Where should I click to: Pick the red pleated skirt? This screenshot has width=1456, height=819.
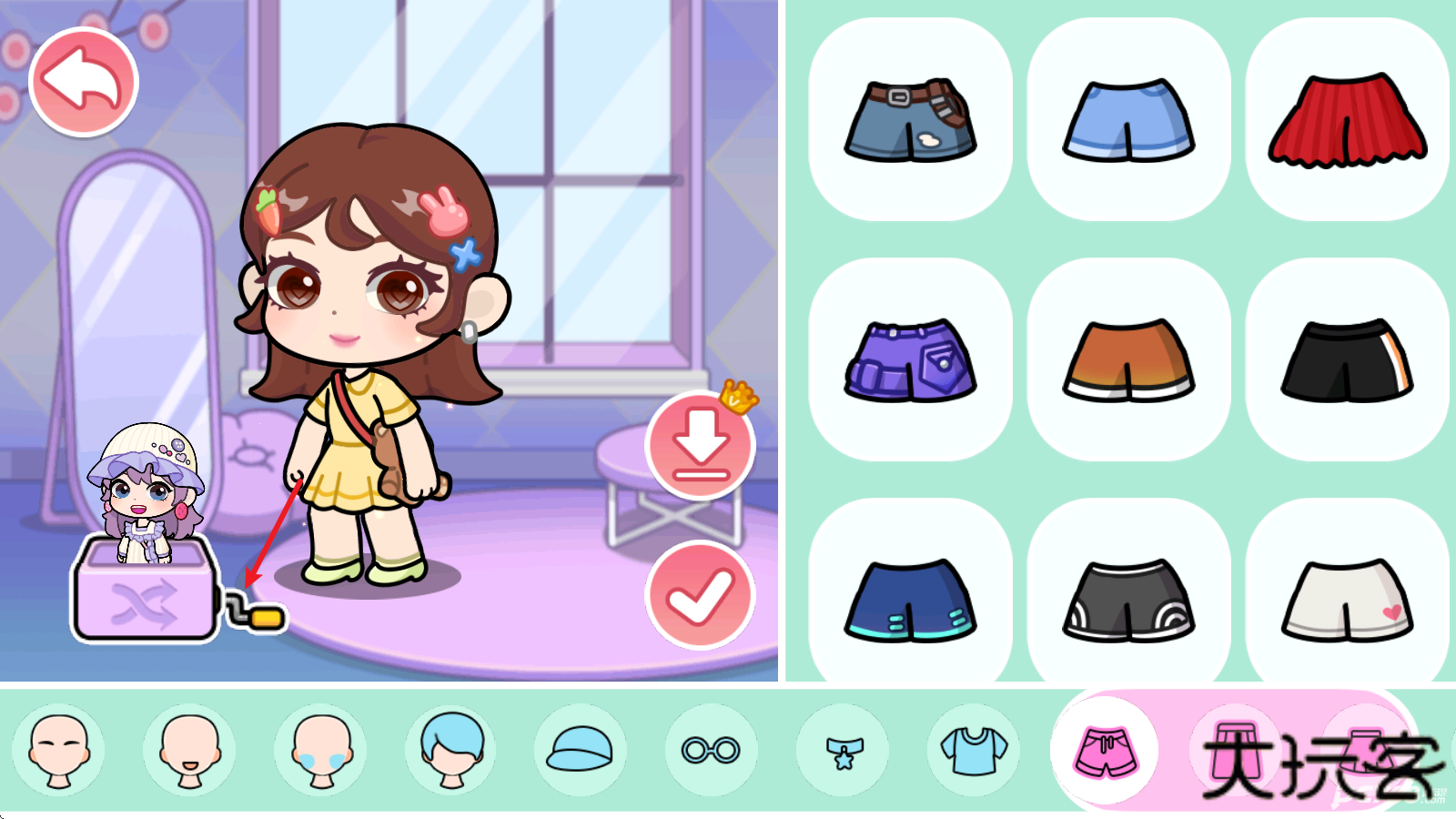point(1347,120)
